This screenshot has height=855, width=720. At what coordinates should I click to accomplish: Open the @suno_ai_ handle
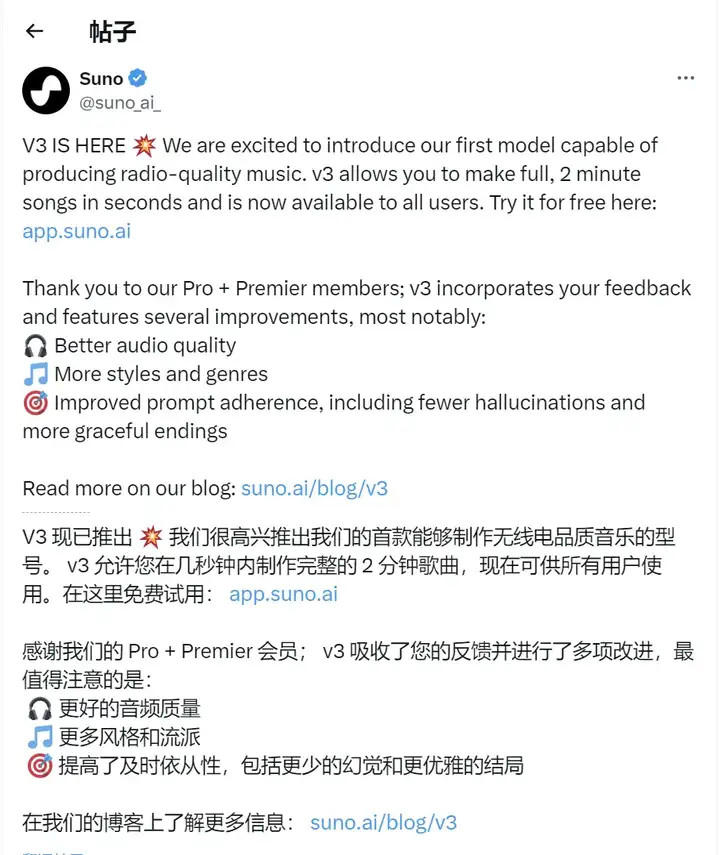[120, 101]
